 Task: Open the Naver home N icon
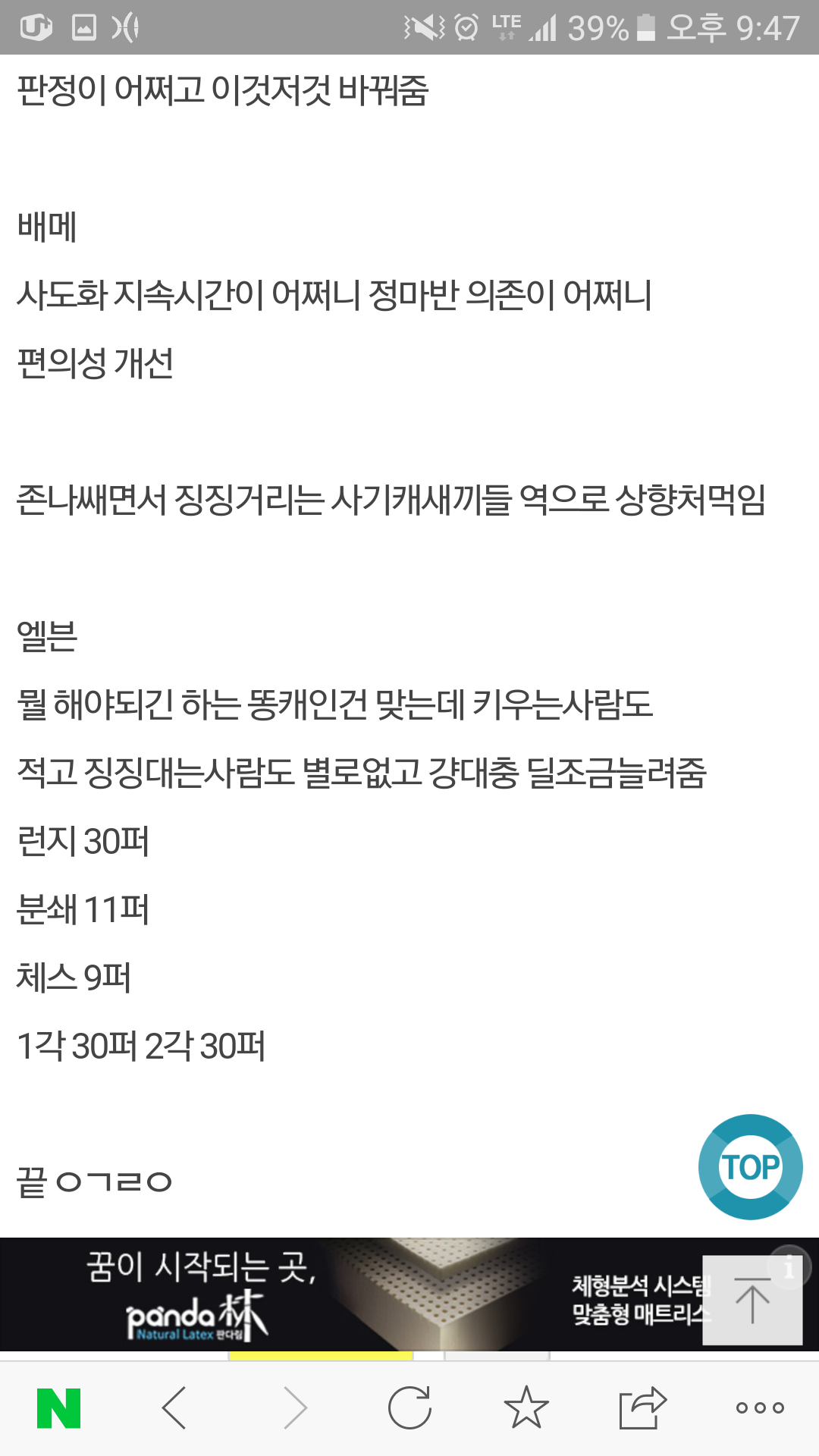[x=59, y=1408]
